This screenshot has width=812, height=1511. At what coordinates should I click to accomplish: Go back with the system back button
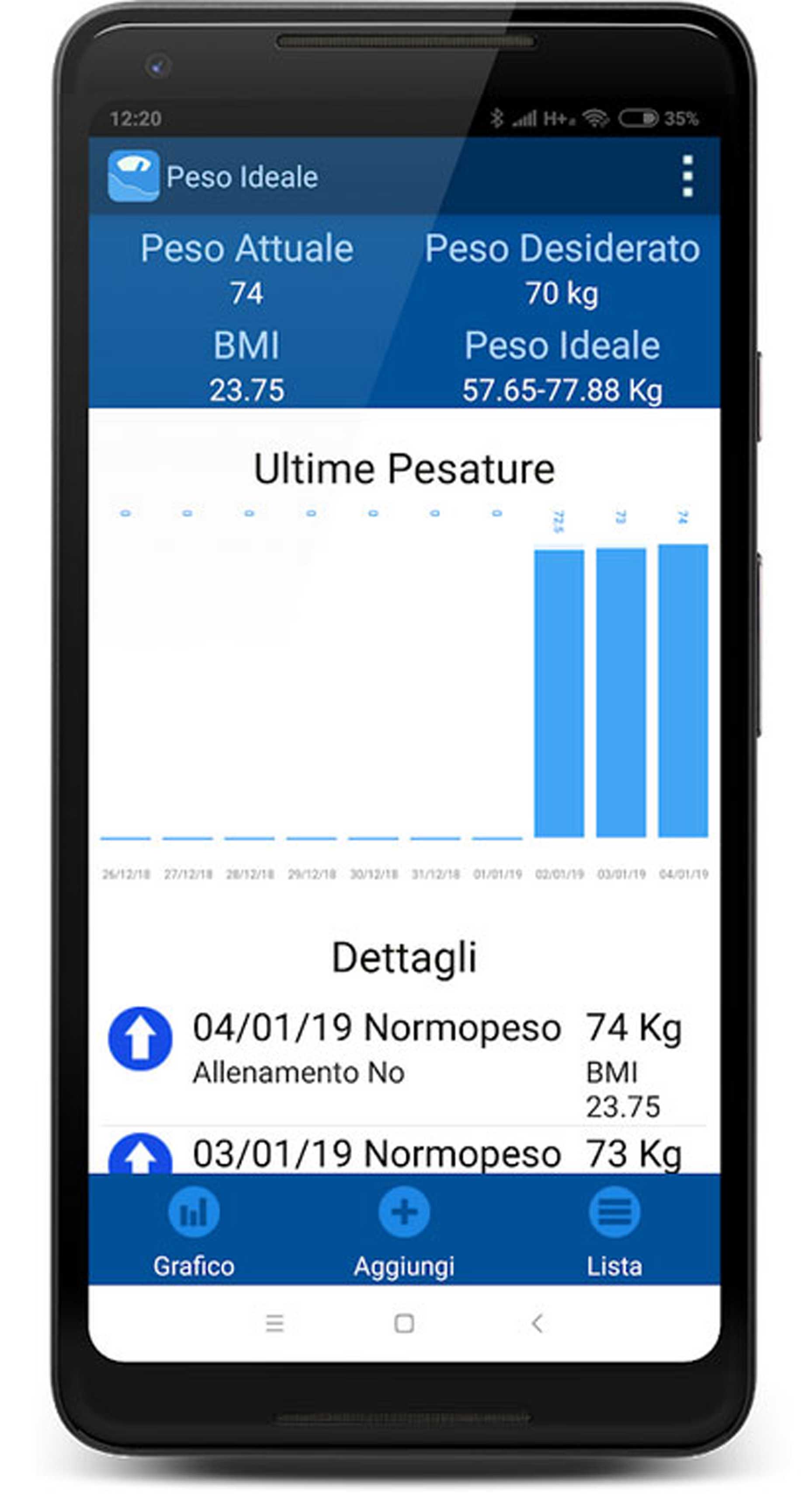click(x=536, y=1324)
